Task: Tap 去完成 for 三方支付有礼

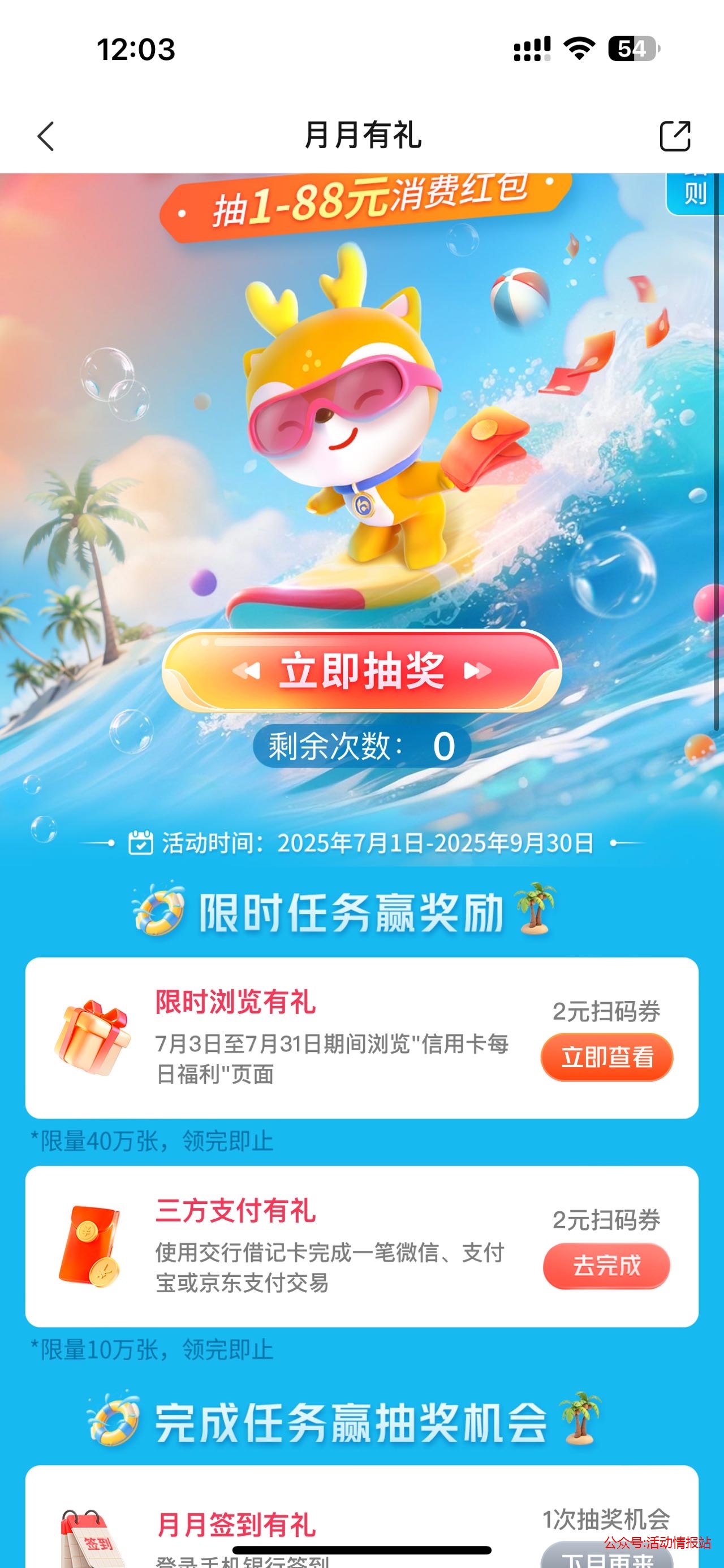Action: point(606,1266)
